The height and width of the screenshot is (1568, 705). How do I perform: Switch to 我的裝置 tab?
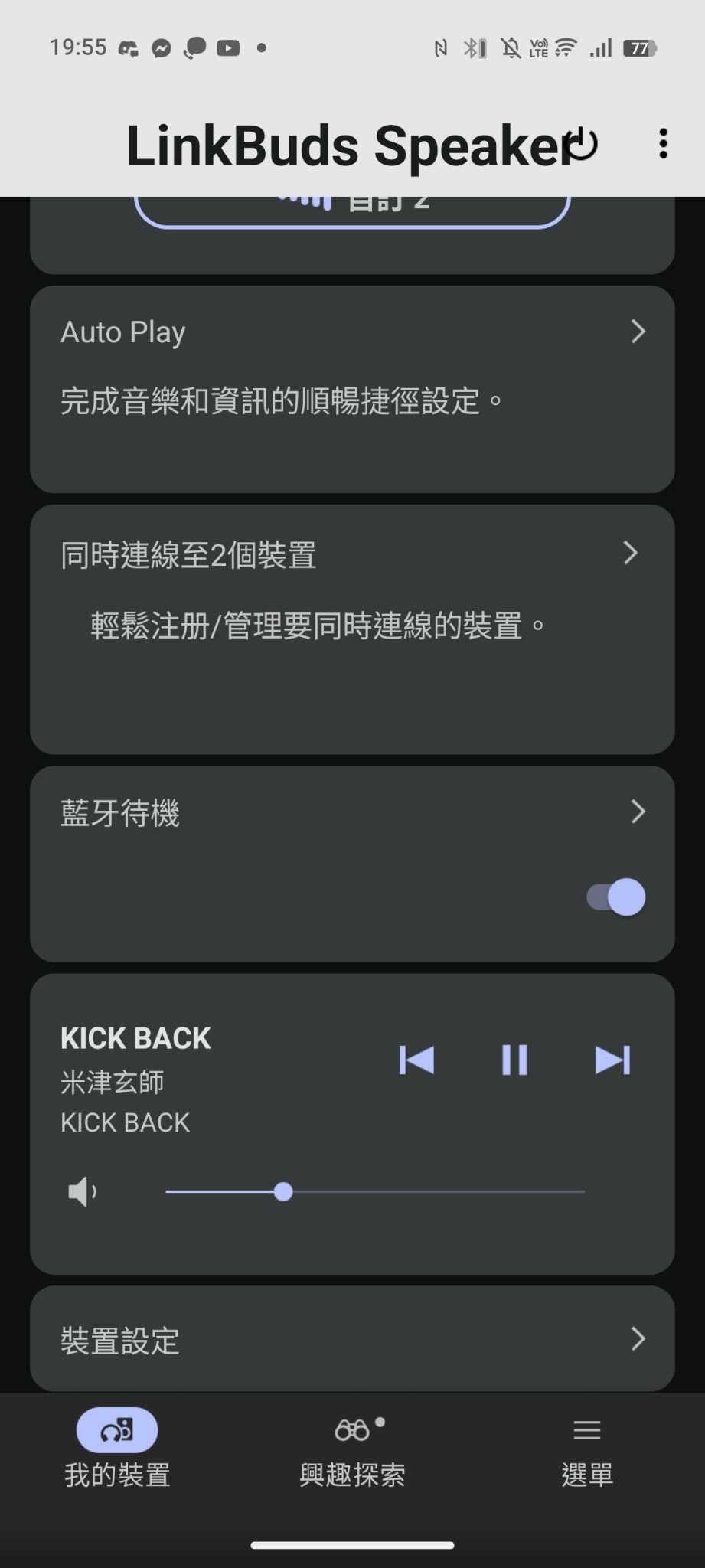(117, 1447)
